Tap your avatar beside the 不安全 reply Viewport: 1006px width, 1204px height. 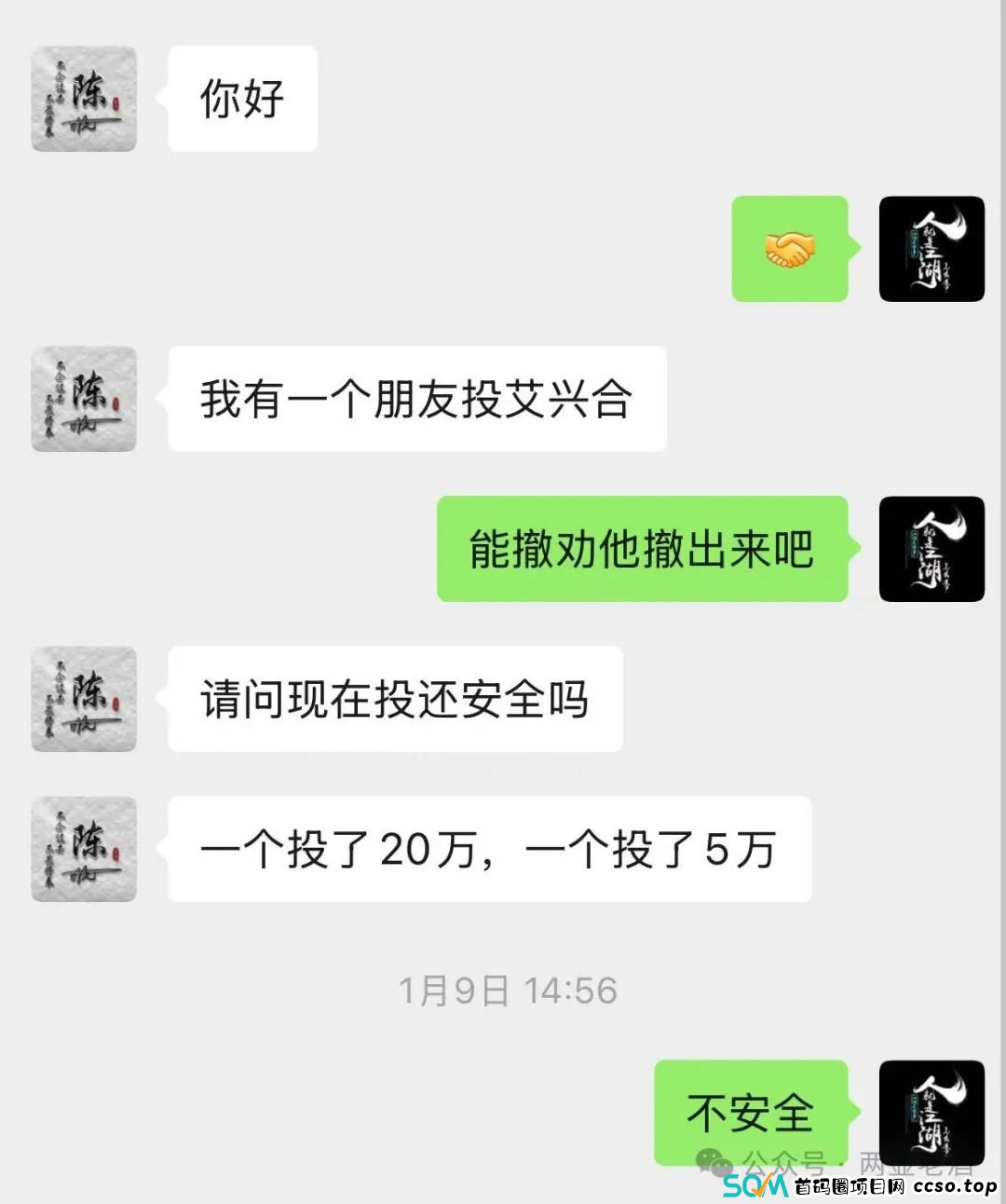click(931, 1114)
